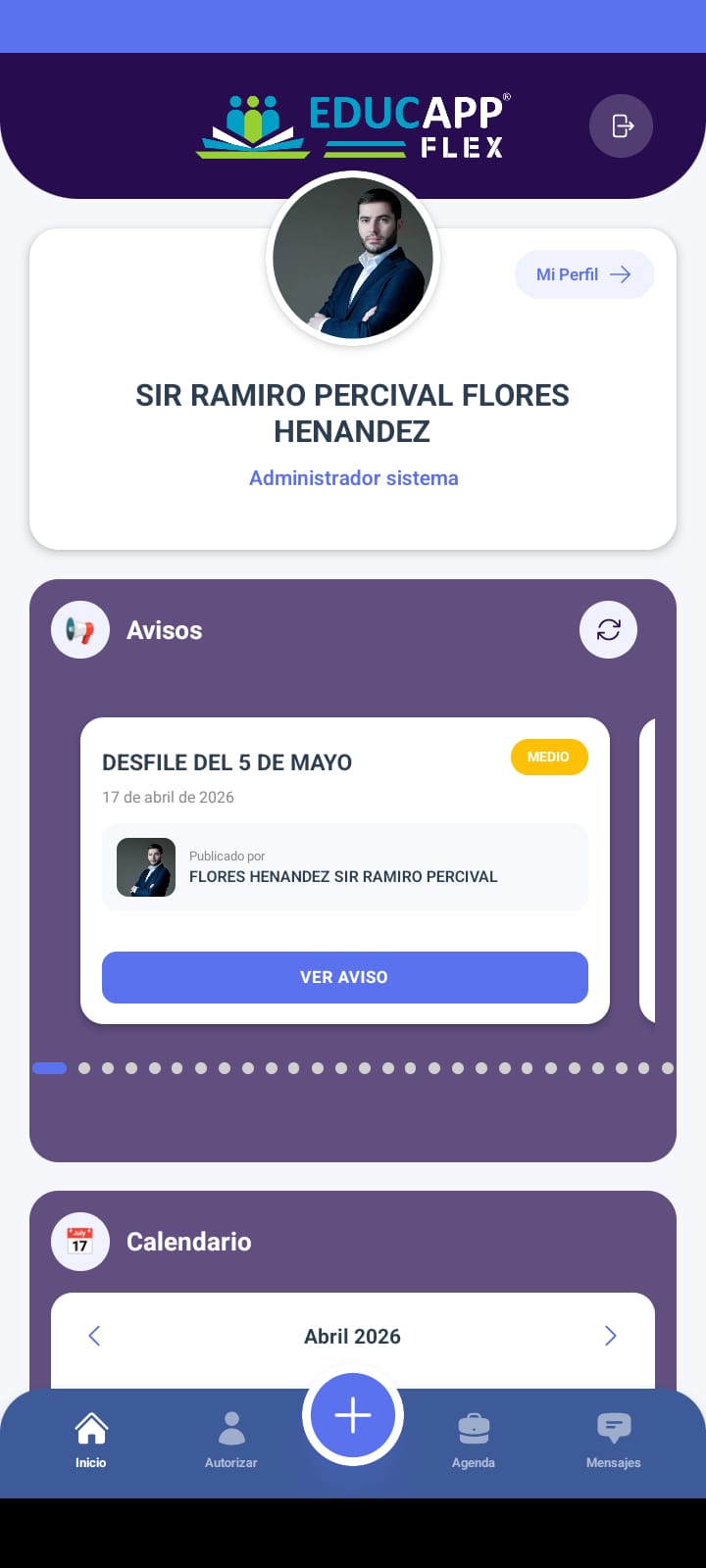Switch to the Agenda tab
This screenshot has width=706, height=1568.
(x=474, y=1440)
